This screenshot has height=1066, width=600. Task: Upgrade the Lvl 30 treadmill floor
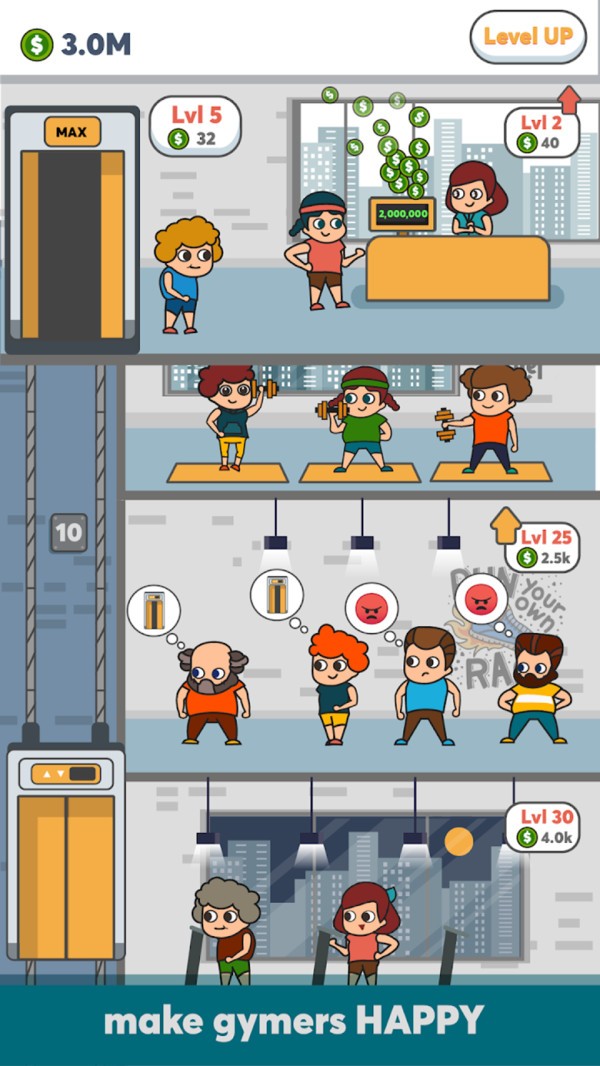tap(541, 827)
